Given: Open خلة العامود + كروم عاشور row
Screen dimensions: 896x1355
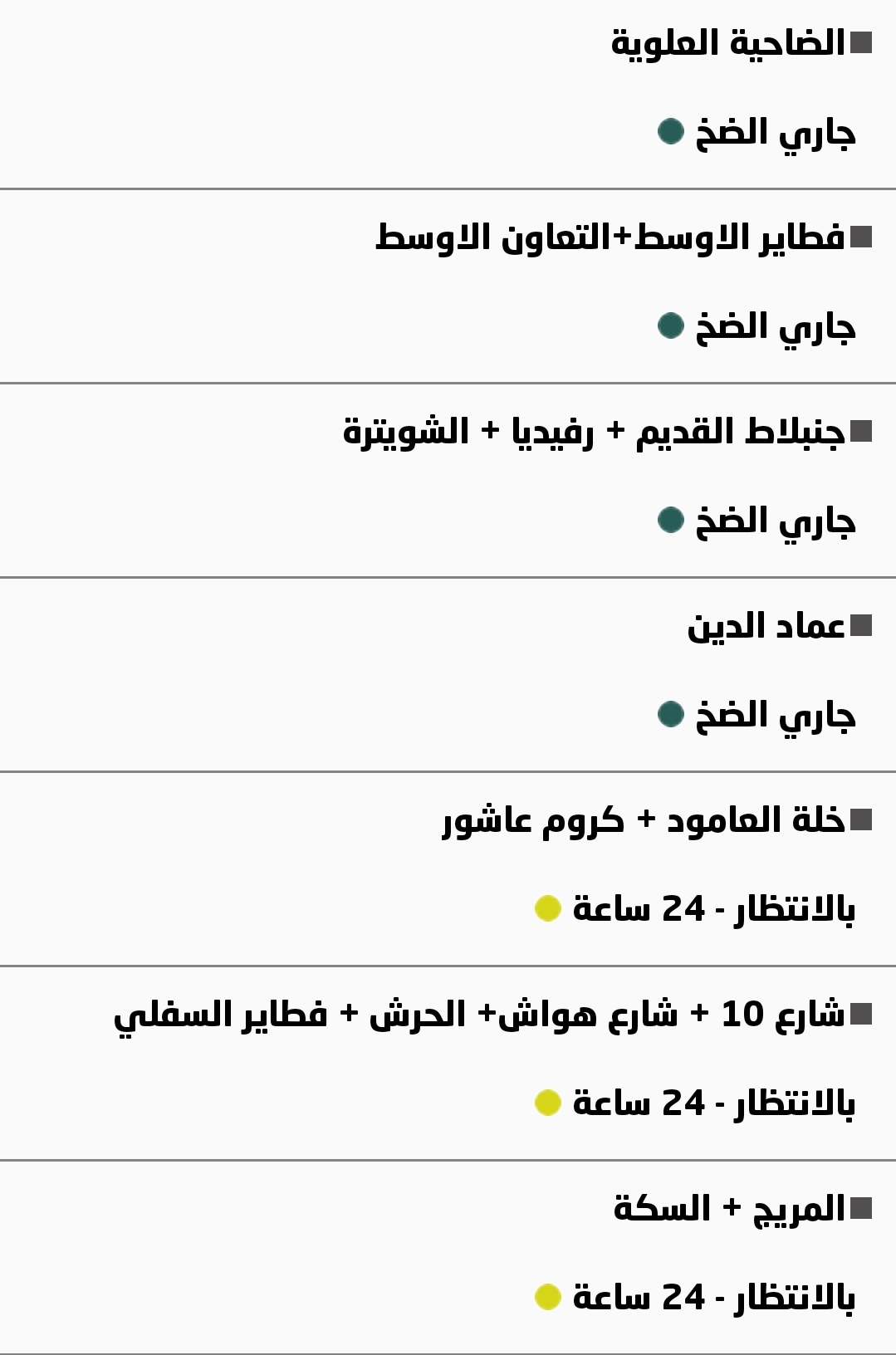Looking at the screenshot, I should coord(644,820).
